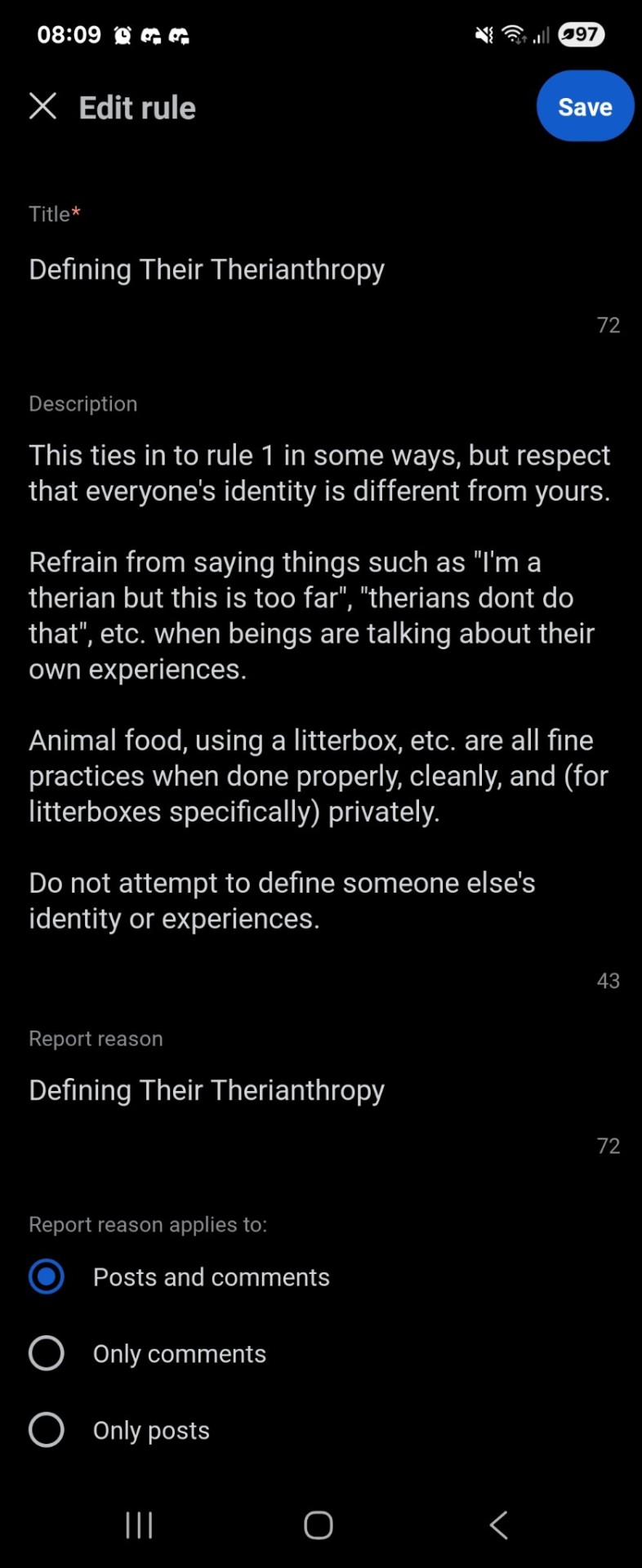Select Only comments option
642x1568 pixels.
point(47,1353)
